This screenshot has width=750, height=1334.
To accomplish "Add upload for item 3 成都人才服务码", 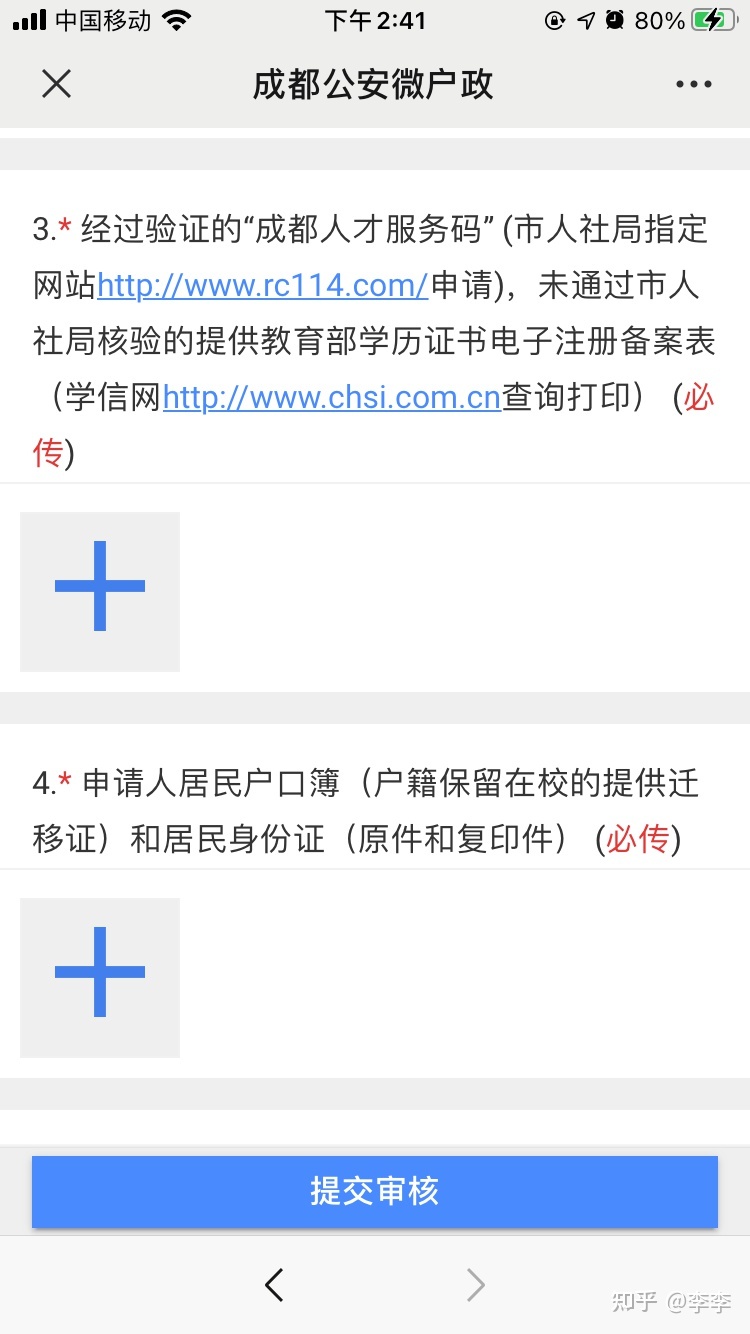I will pos(100,592).
